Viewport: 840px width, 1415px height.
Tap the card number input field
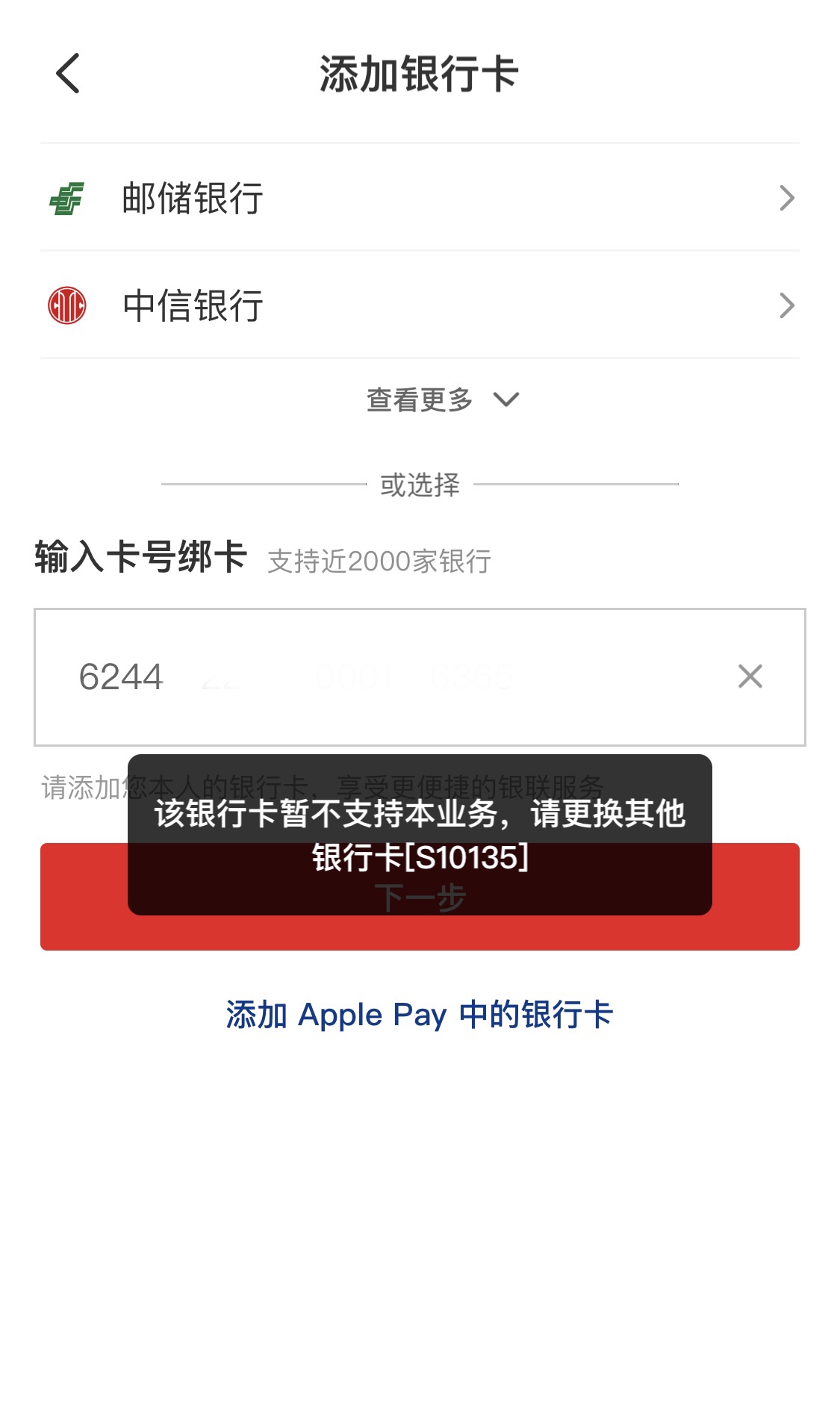(x=420, y=677)
